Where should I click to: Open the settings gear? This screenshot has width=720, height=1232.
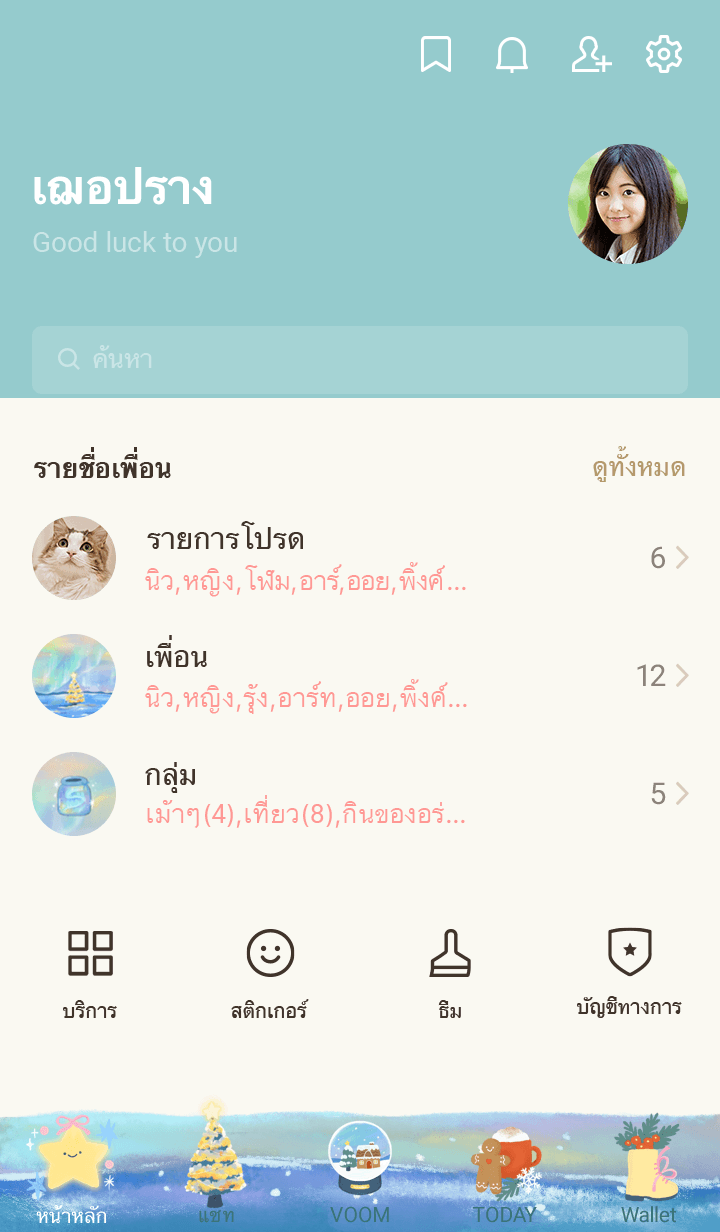coord(664,55)
